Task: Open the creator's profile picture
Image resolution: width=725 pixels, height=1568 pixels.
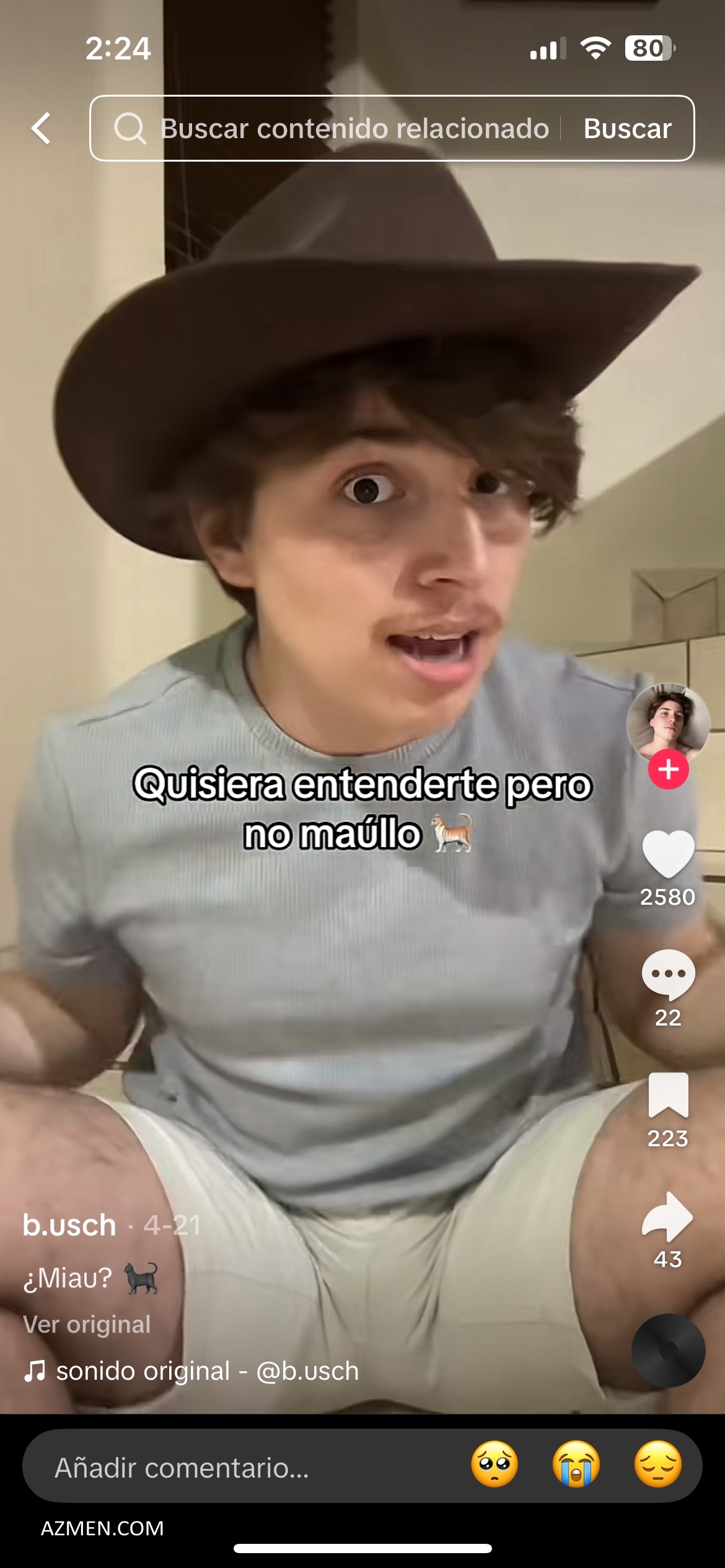Action: 668,721
